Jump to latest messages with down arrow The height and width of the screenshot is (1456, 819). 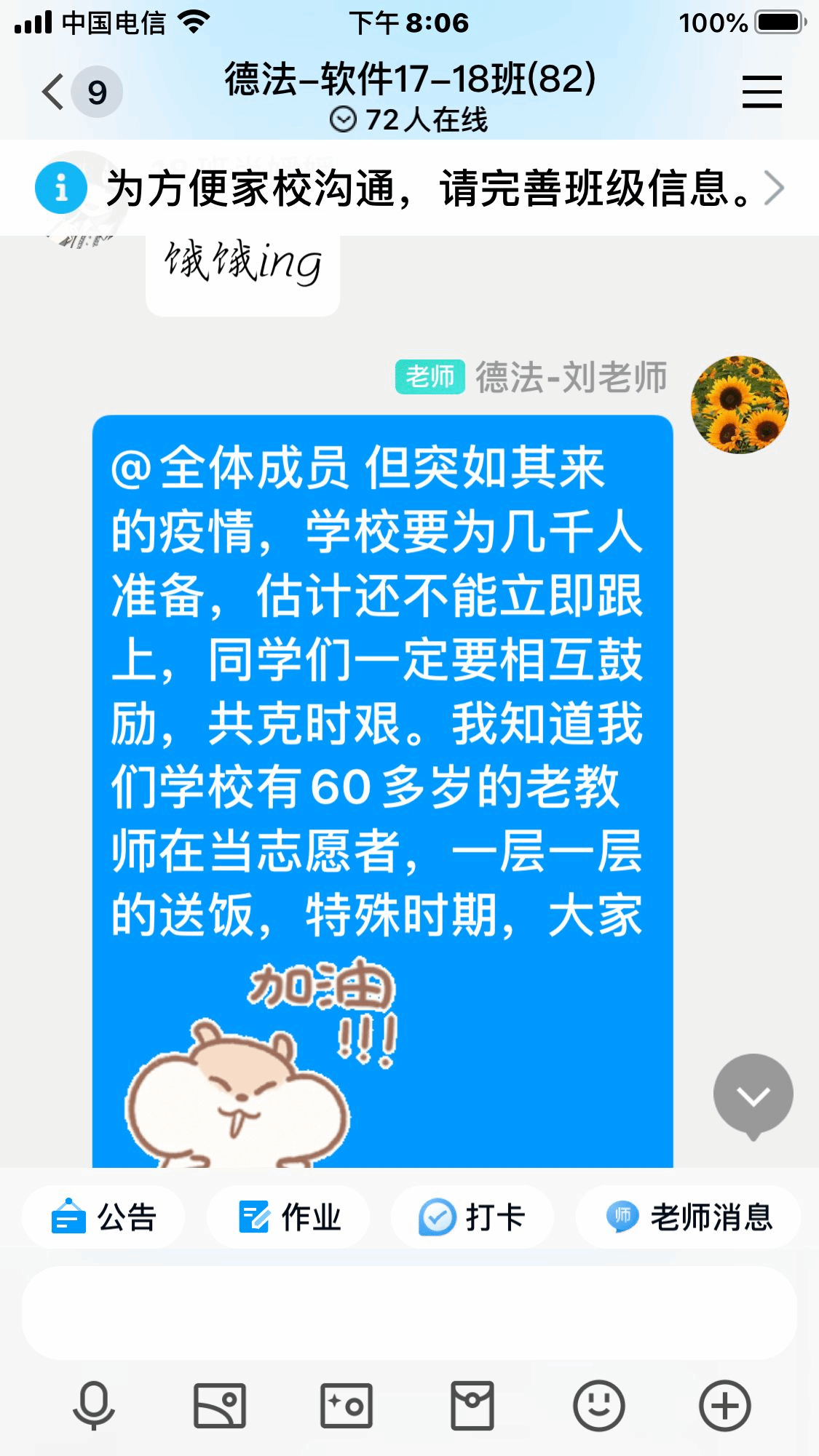[x=753, y=1095]
